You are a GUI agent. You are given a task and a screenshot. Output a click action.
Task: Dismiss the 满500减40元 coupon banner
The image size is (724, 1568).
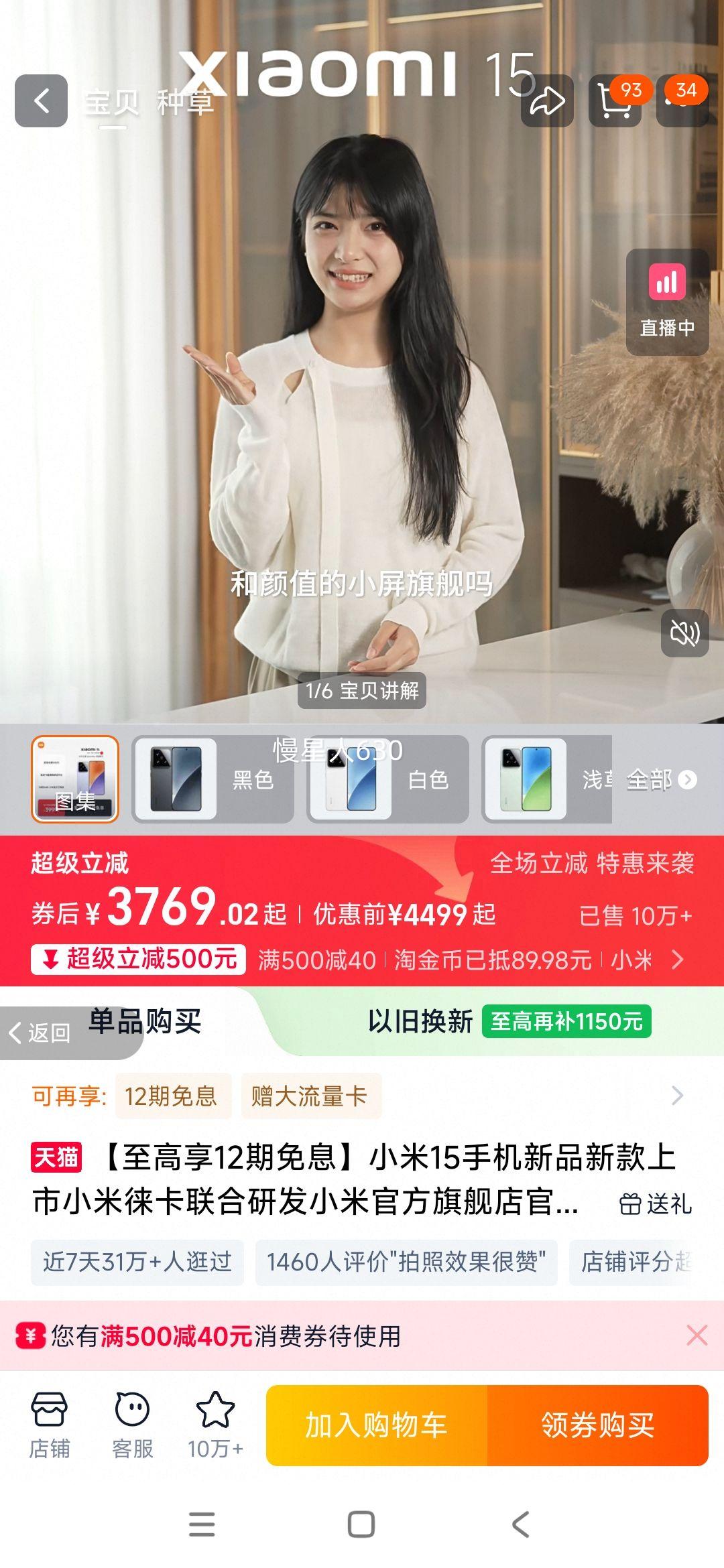697,1335
